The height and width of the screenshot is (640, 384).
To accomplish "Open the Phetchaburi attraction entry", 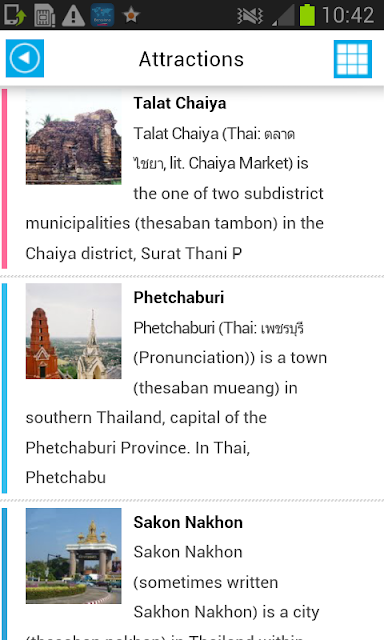I will [x=192, y=388].
